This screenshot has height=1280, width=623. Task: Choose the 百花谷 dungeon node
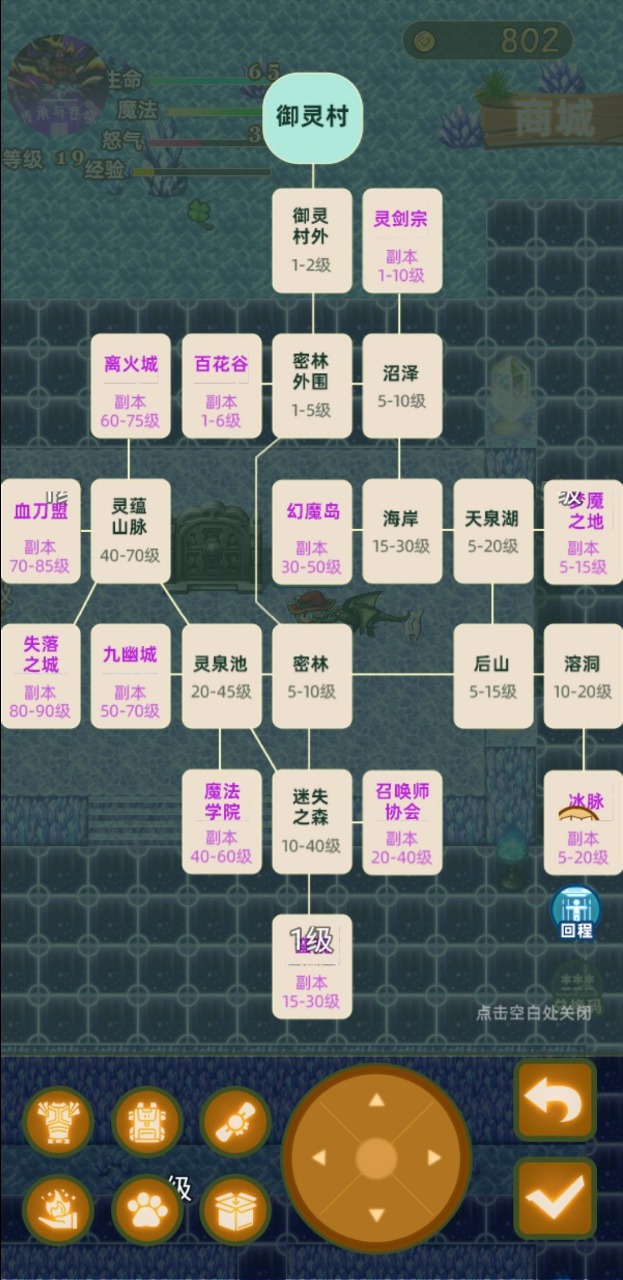tap(221, 385)
